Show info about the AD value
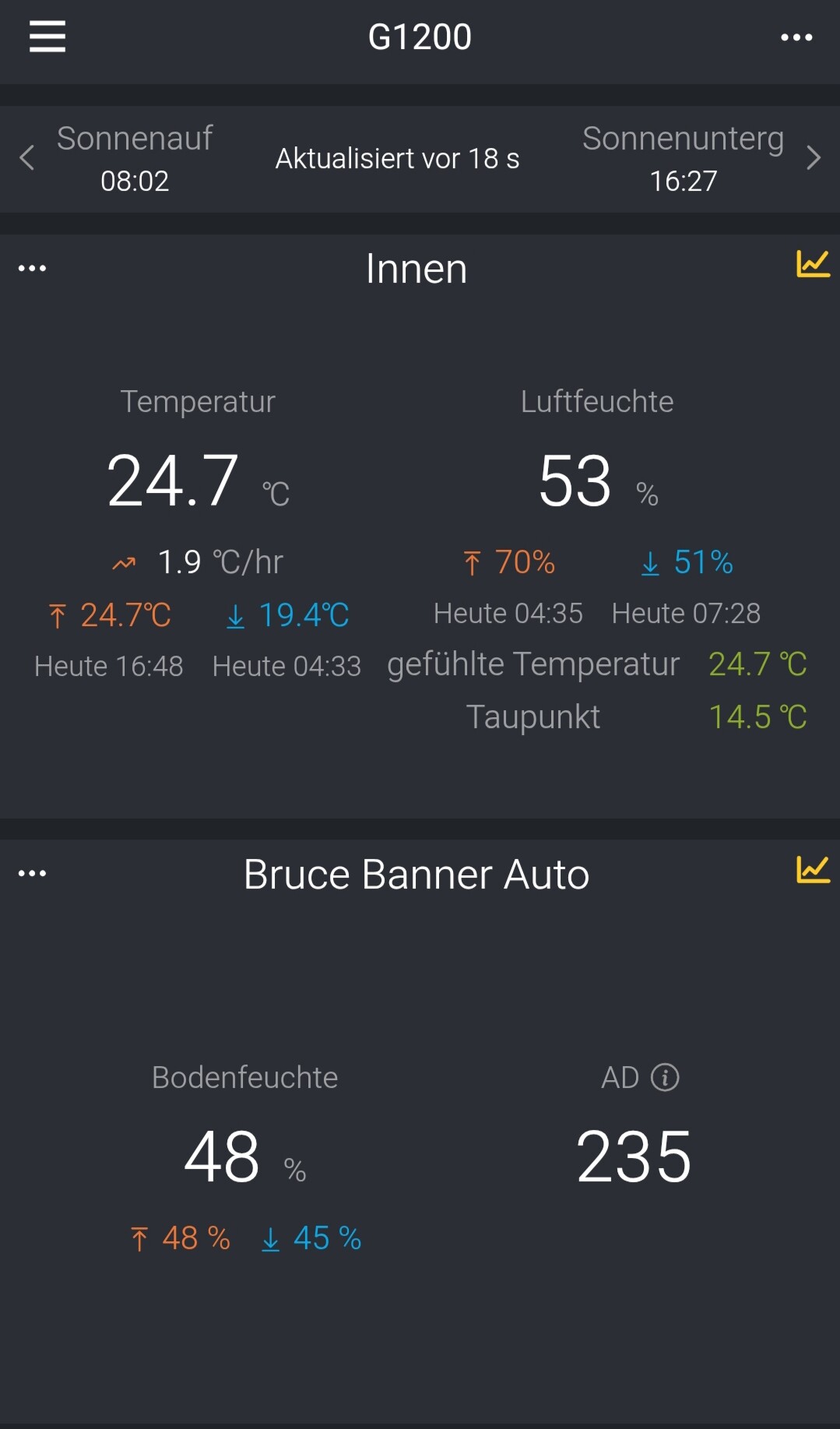Screen dimensions: 840x1429 pyautogui.click(x=665, y=1078)
